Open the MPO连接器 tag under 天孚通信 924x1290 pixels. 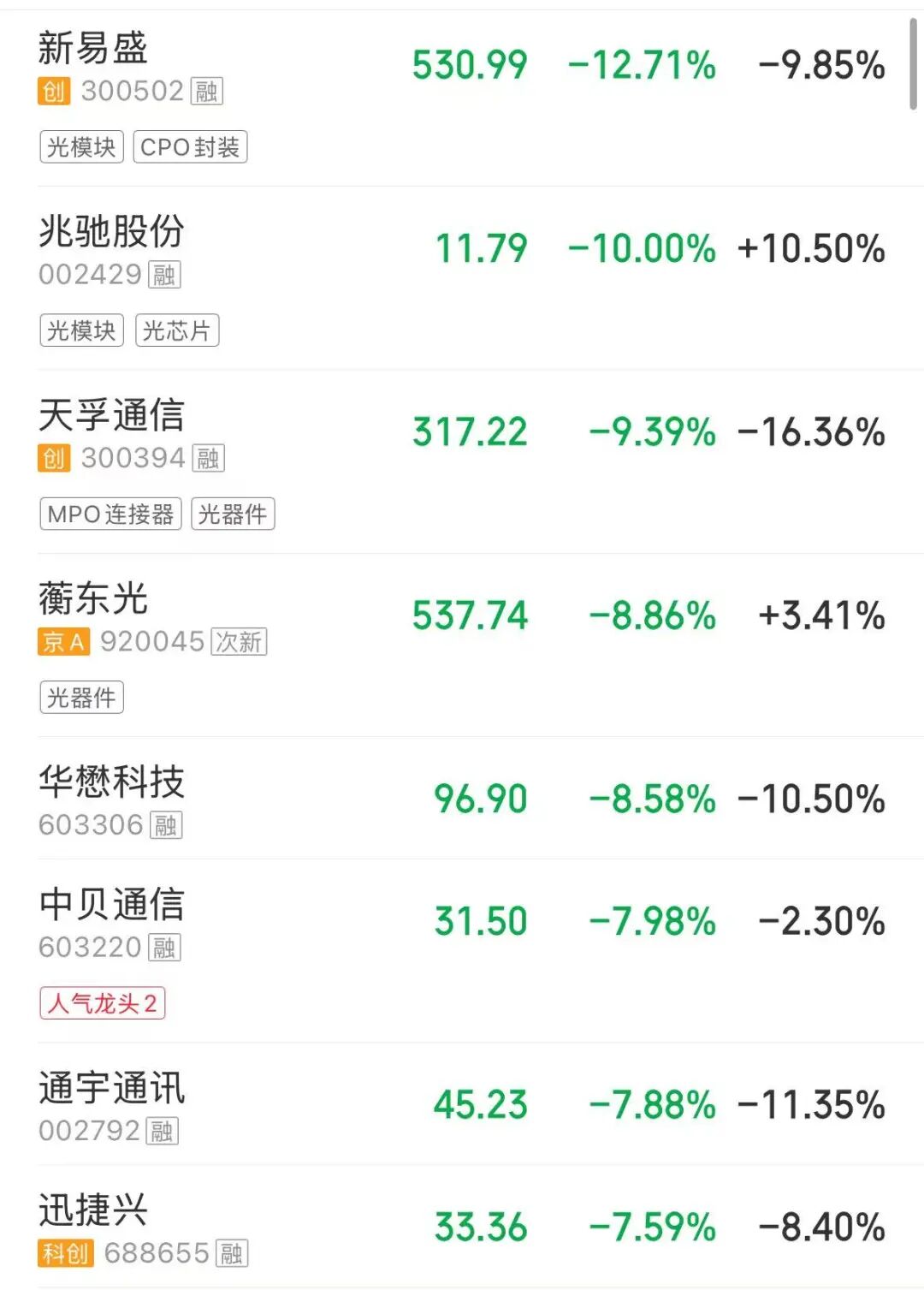coord(110,514)
